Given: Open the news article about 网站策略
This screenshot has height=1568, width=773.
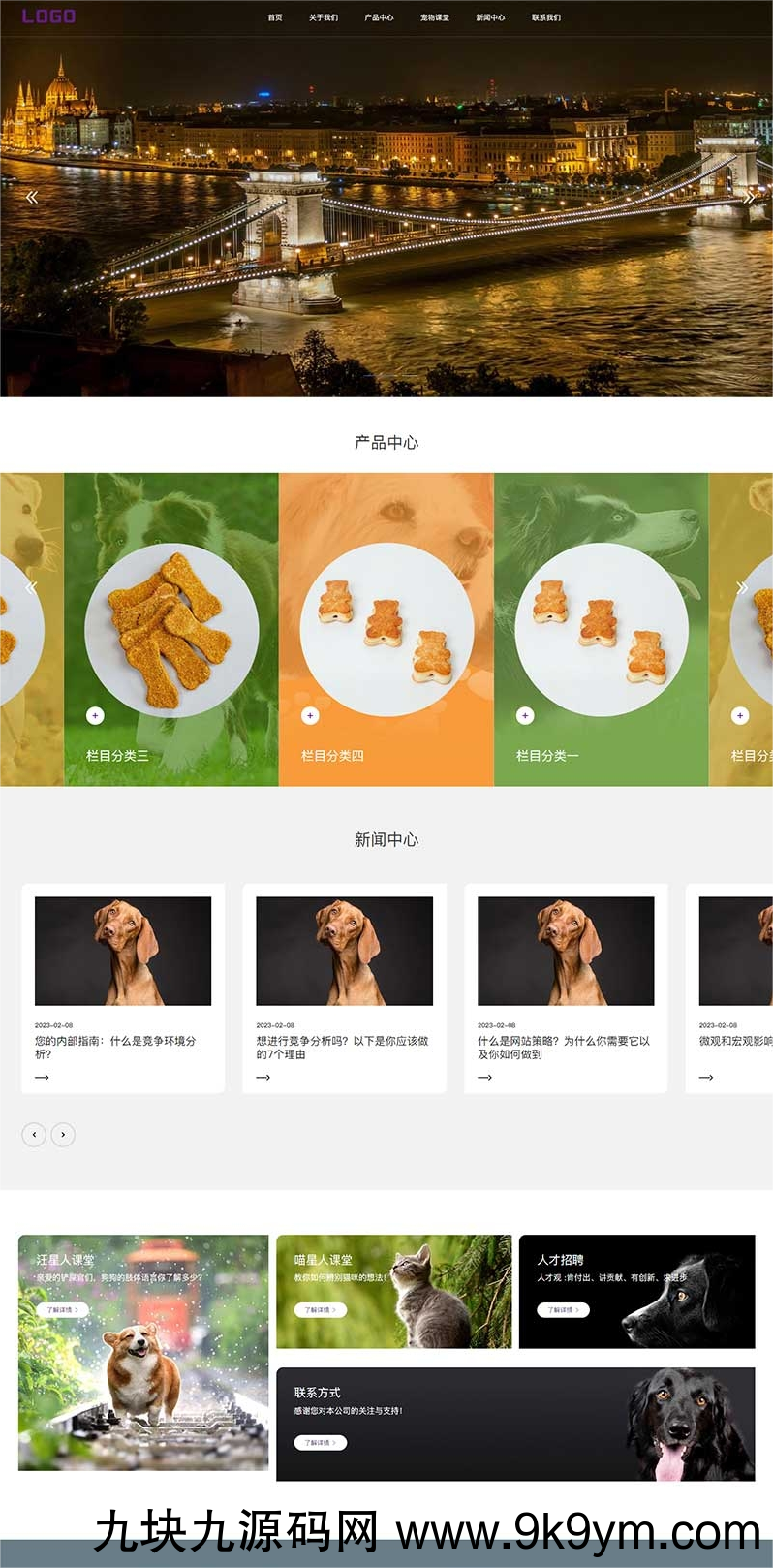Looking at the screenshot, I should (x=564, y=1047).
